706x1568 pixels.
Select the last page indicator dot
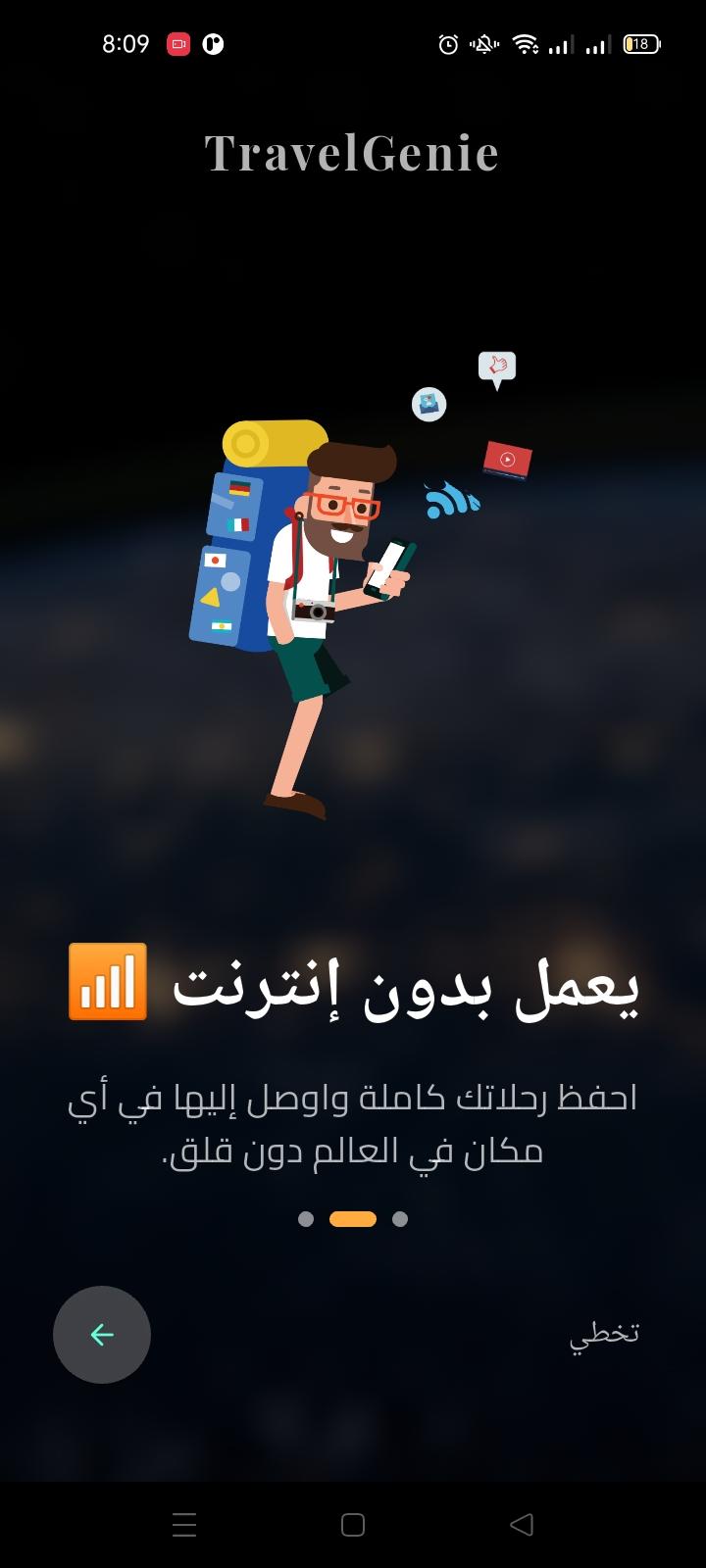[x=399, y=1219]
